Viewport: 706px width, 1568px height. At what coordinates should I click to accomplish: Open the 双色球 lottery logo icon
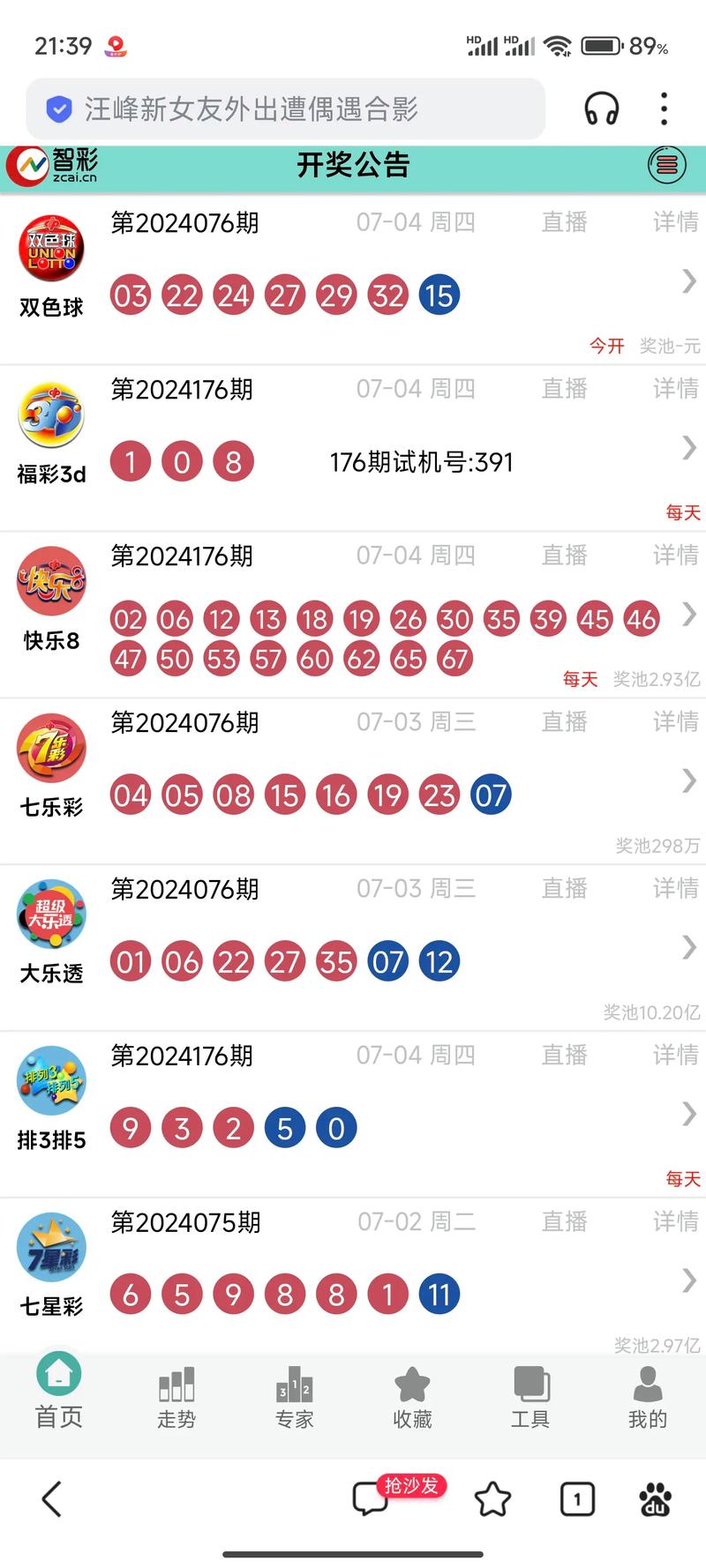[50, 250]
